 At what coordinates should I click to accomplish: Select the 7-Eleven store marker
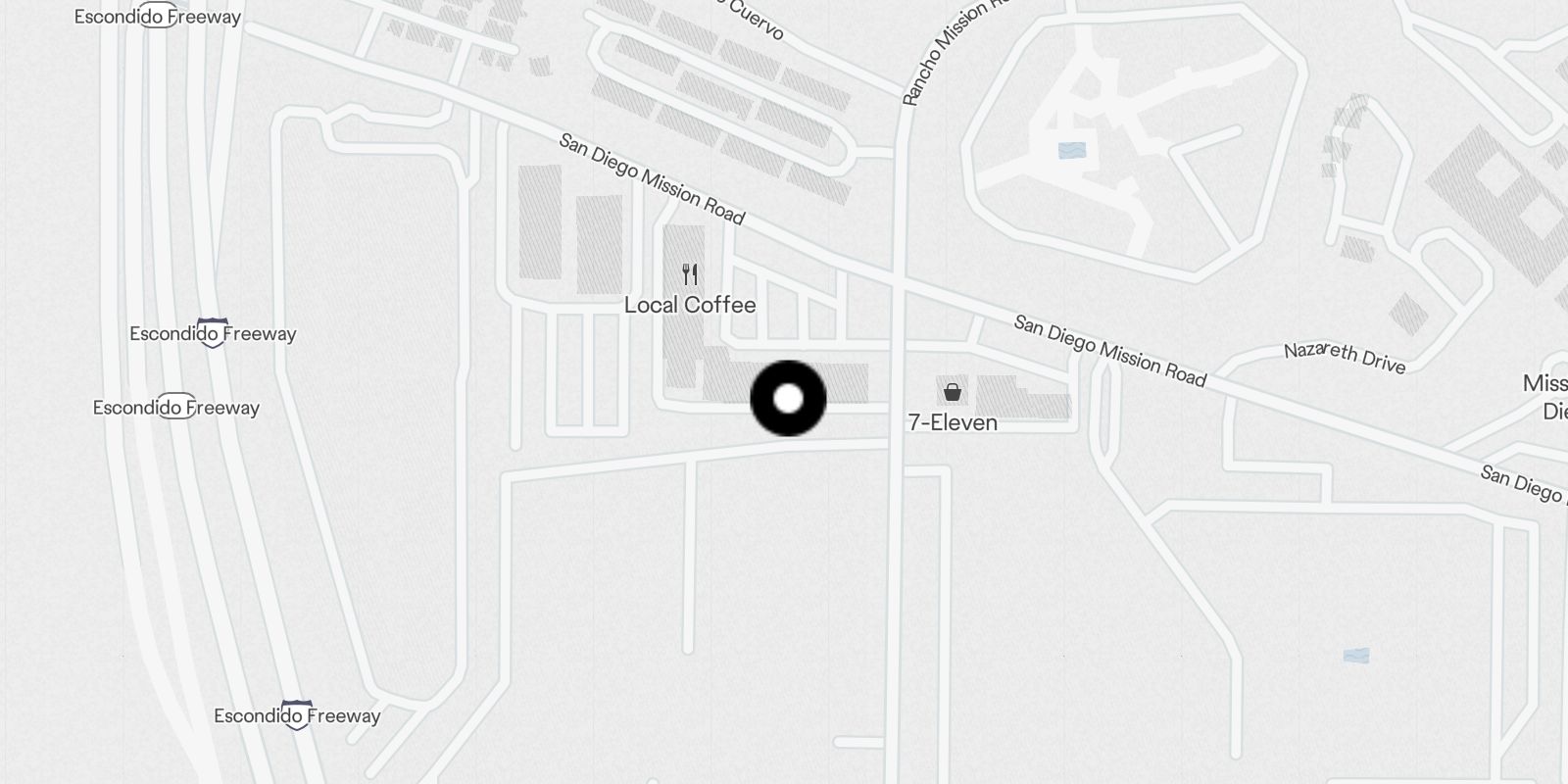pos(952,393)
